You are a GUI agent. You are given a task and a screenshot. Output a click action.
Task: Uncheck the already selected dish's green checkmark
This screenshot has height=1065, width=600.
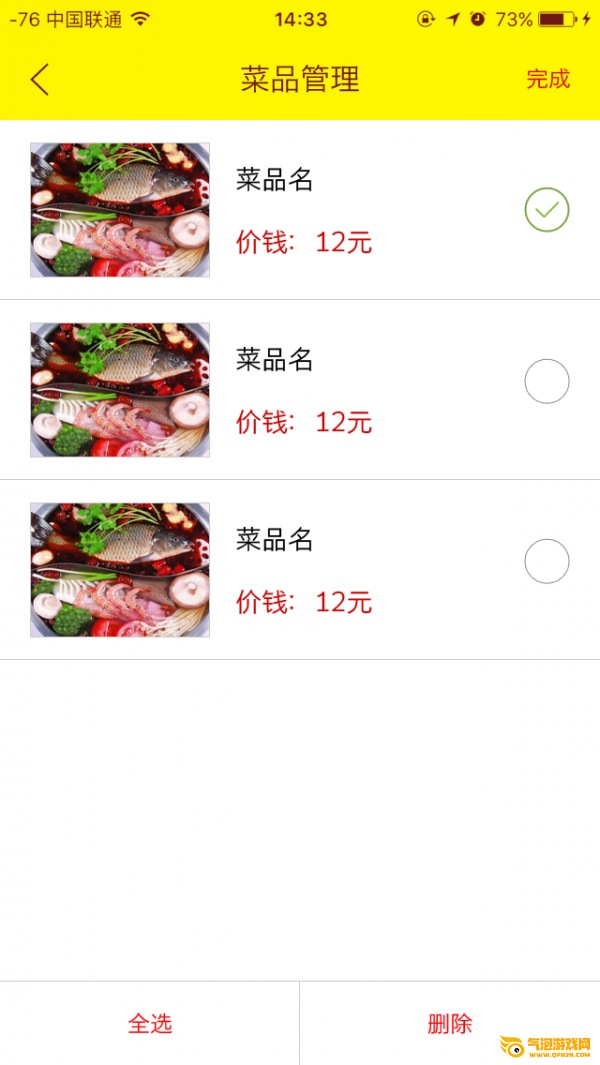(x=547, y=210)
